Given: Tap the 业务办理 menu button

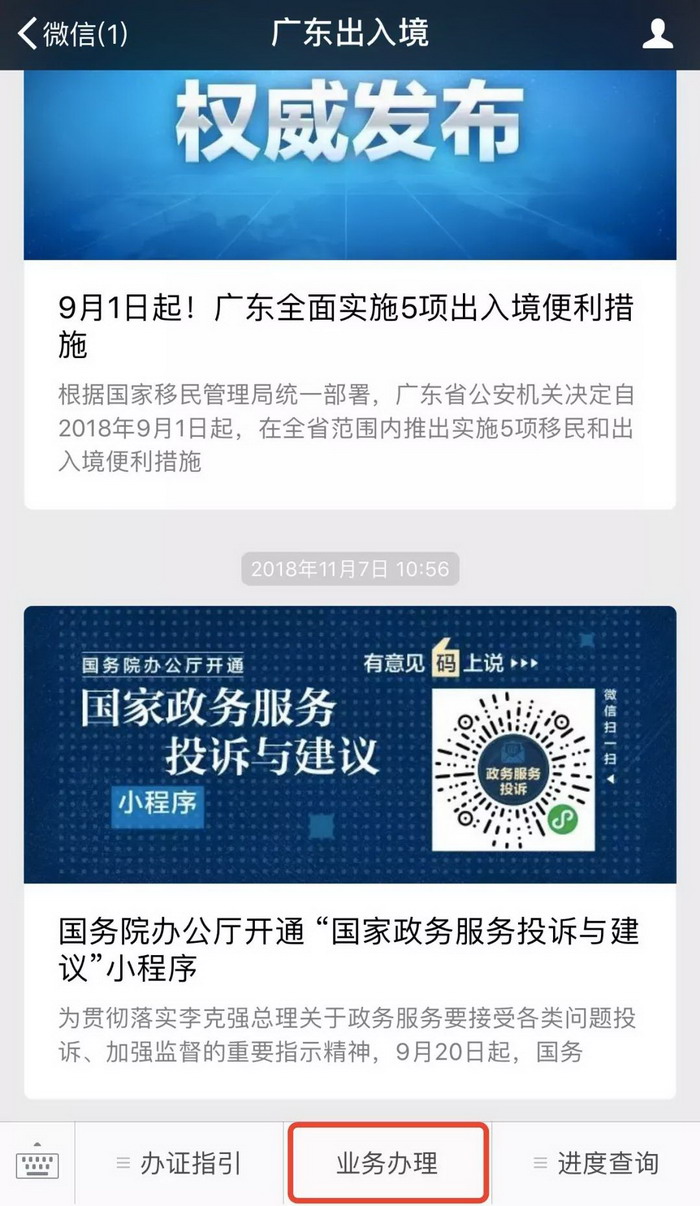Looking at the screenshot, I should 388,1164.
